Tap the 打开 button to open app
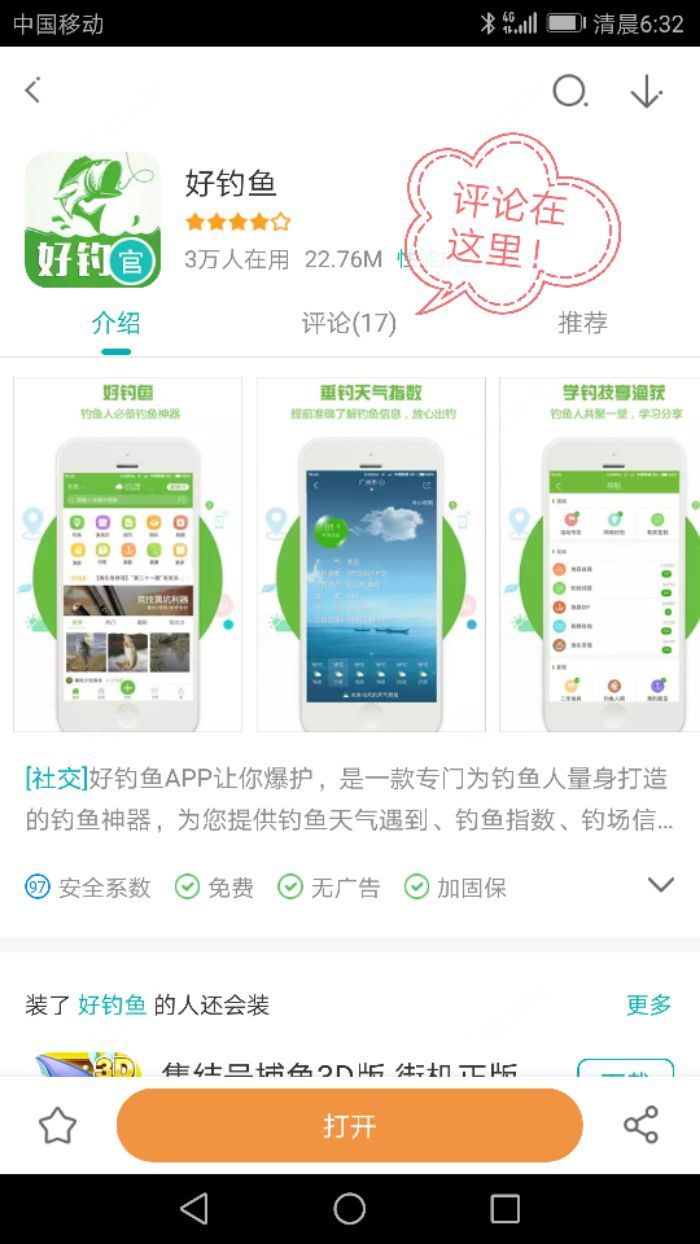The image size is (700, 1244). tap(349, 1126)
